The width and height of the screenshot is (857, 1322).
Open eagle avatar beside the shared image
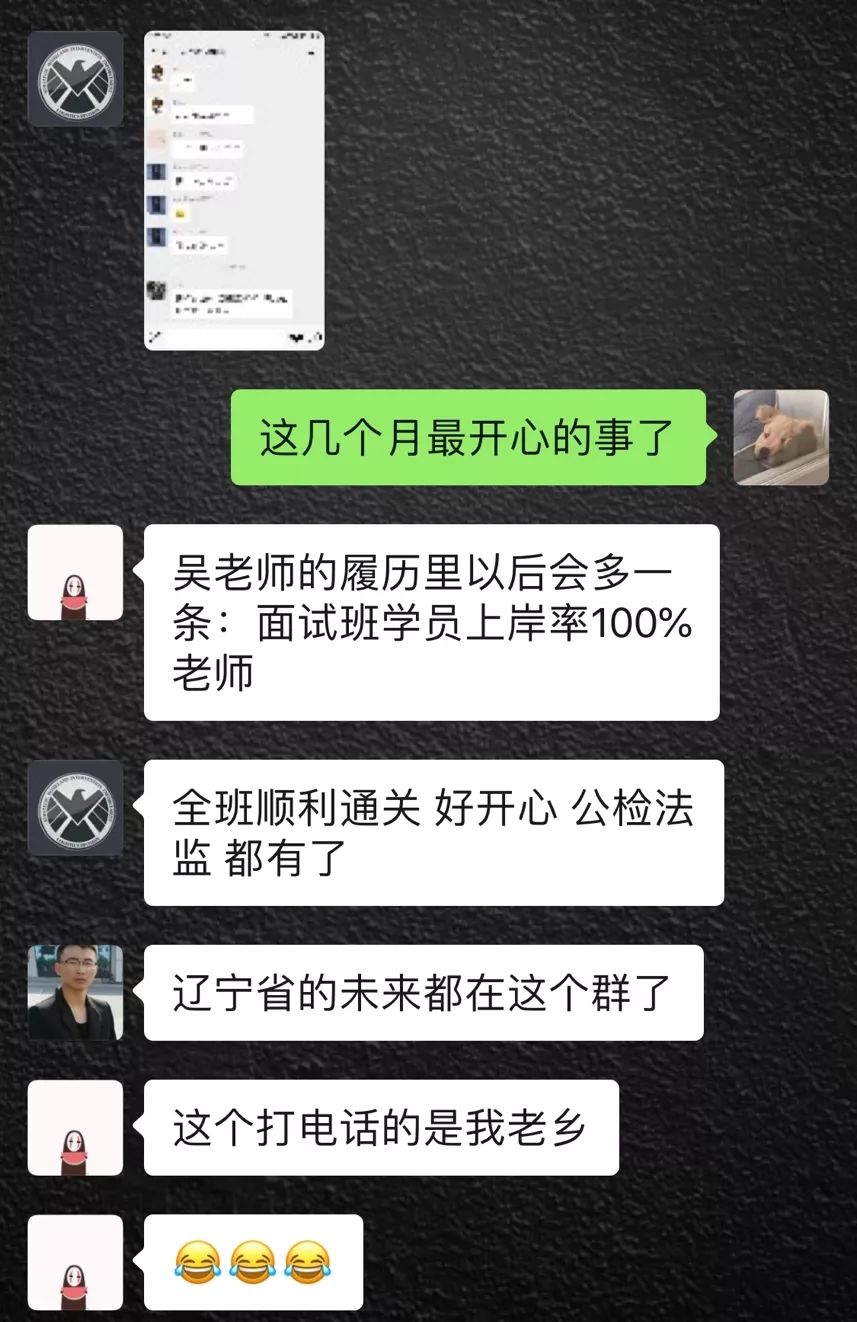pos(75,78)
